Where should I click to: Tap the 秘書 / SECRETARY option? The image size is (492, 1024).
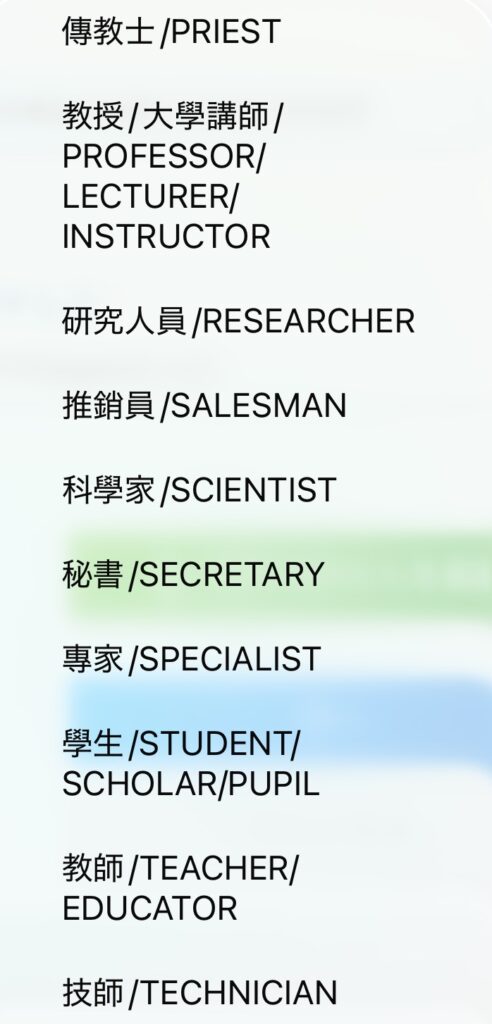pyautogui.click(x=193, y=575)
